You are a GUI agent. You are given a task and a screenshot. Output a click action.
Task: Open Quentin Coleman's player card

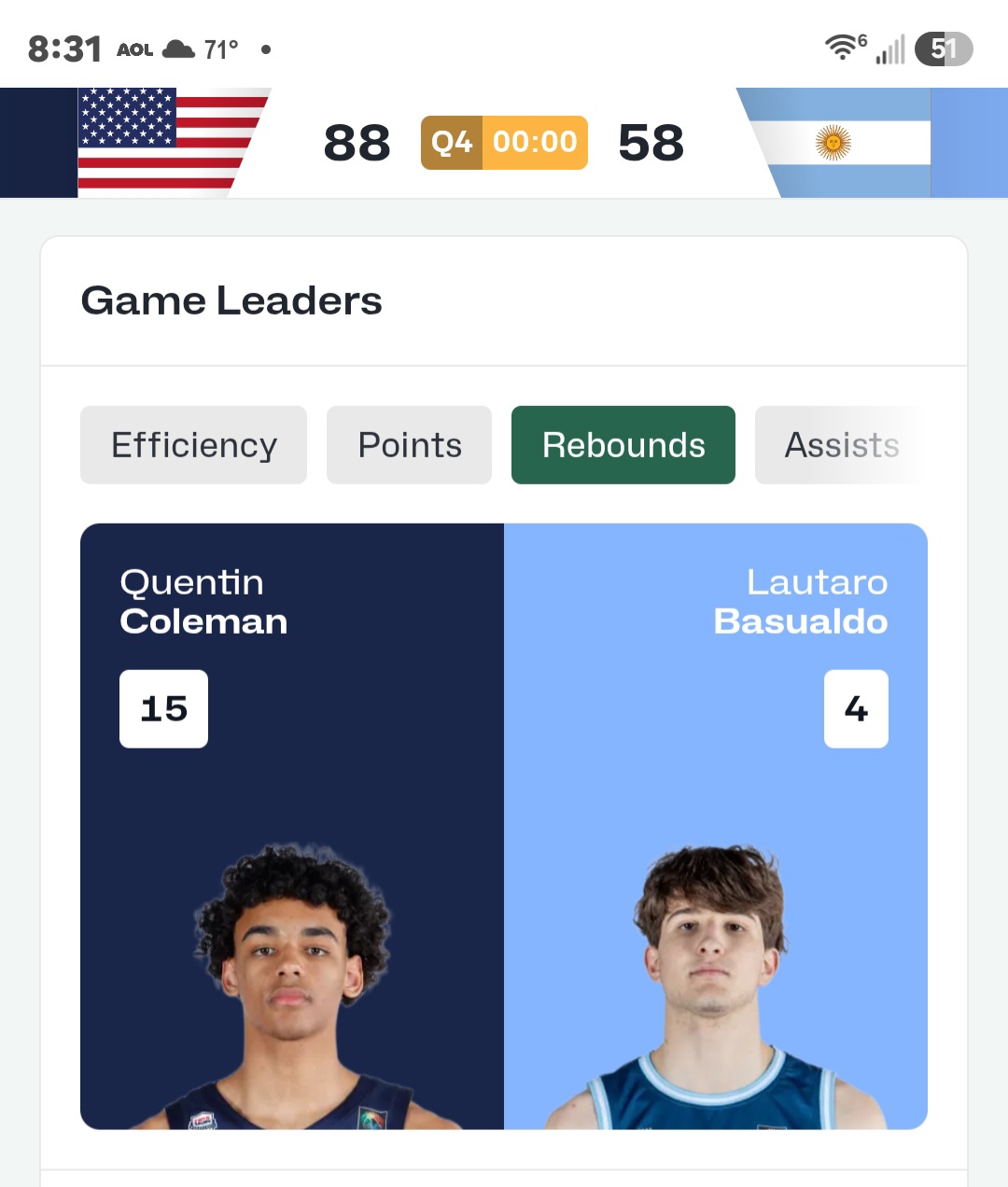coord(292,826)
